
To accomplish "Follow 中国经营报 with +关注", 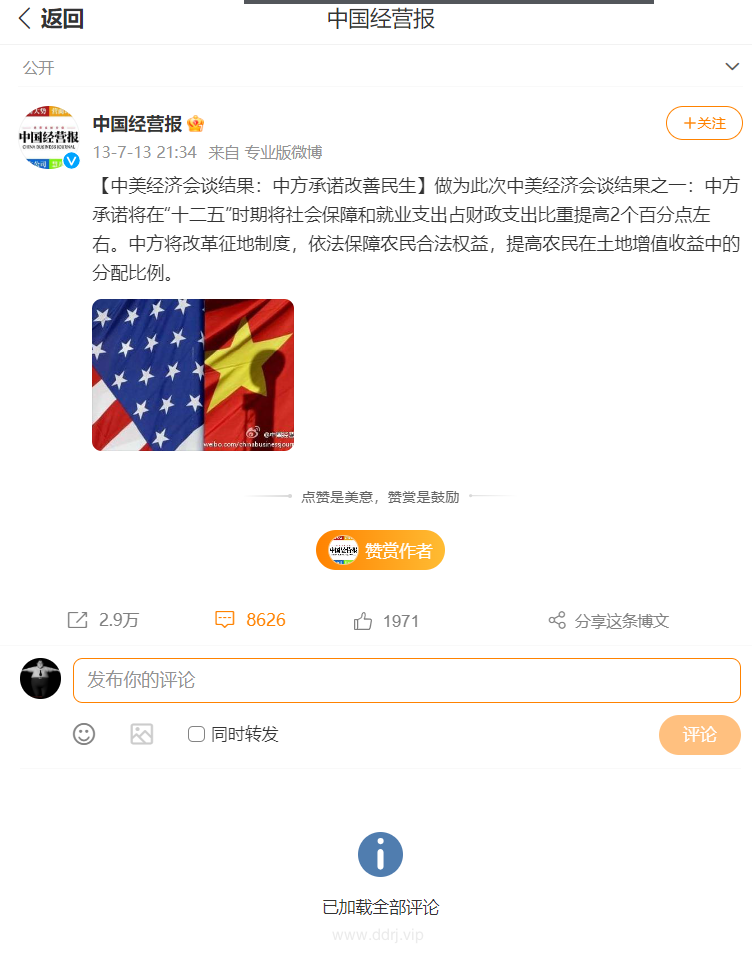I will click(x=704, y=123).
